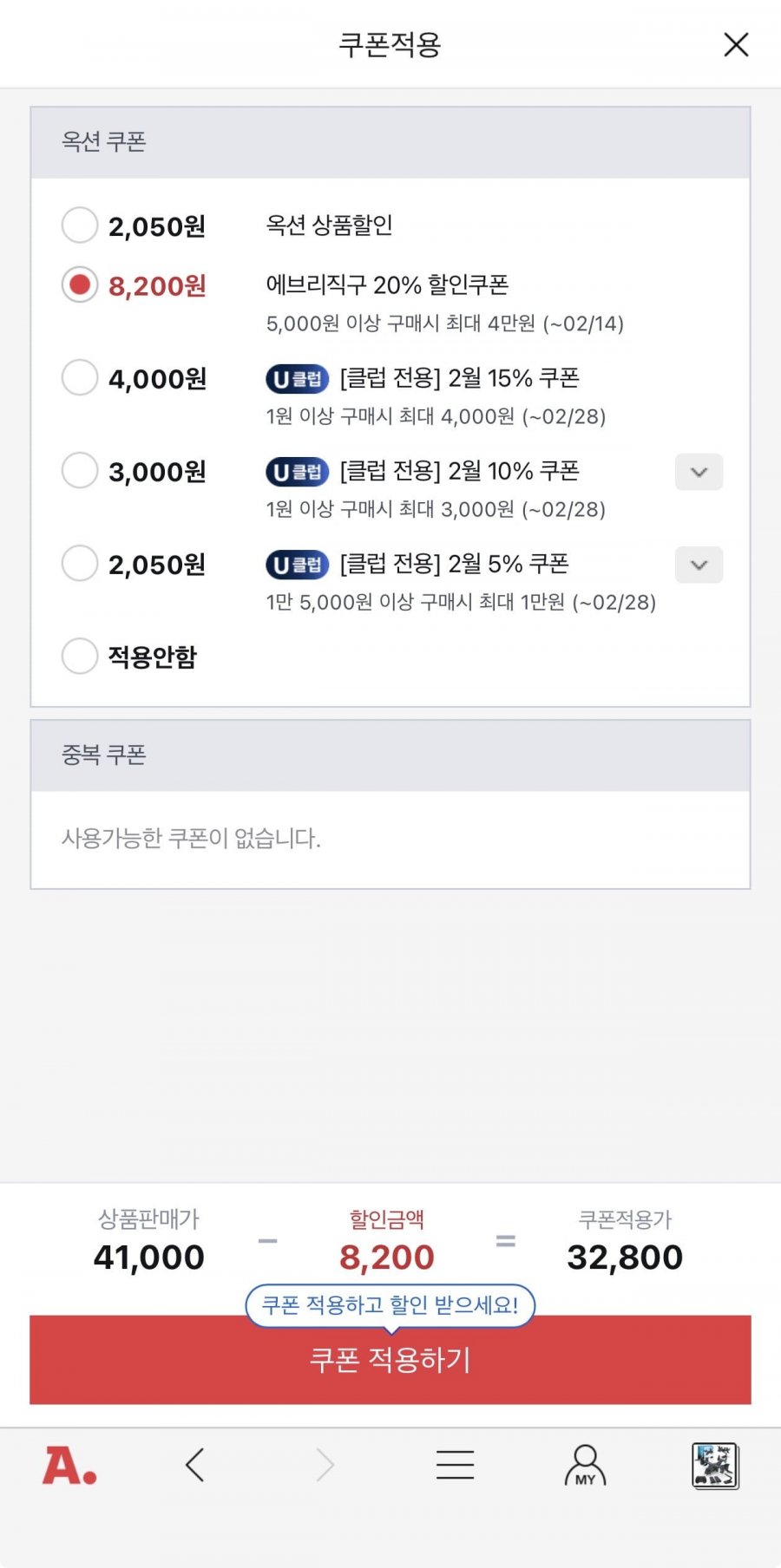Choose the 클럽 전용 2월 10% 쿠폰
The height and width of the screenshot is (1568, 781).
(80, 470)
